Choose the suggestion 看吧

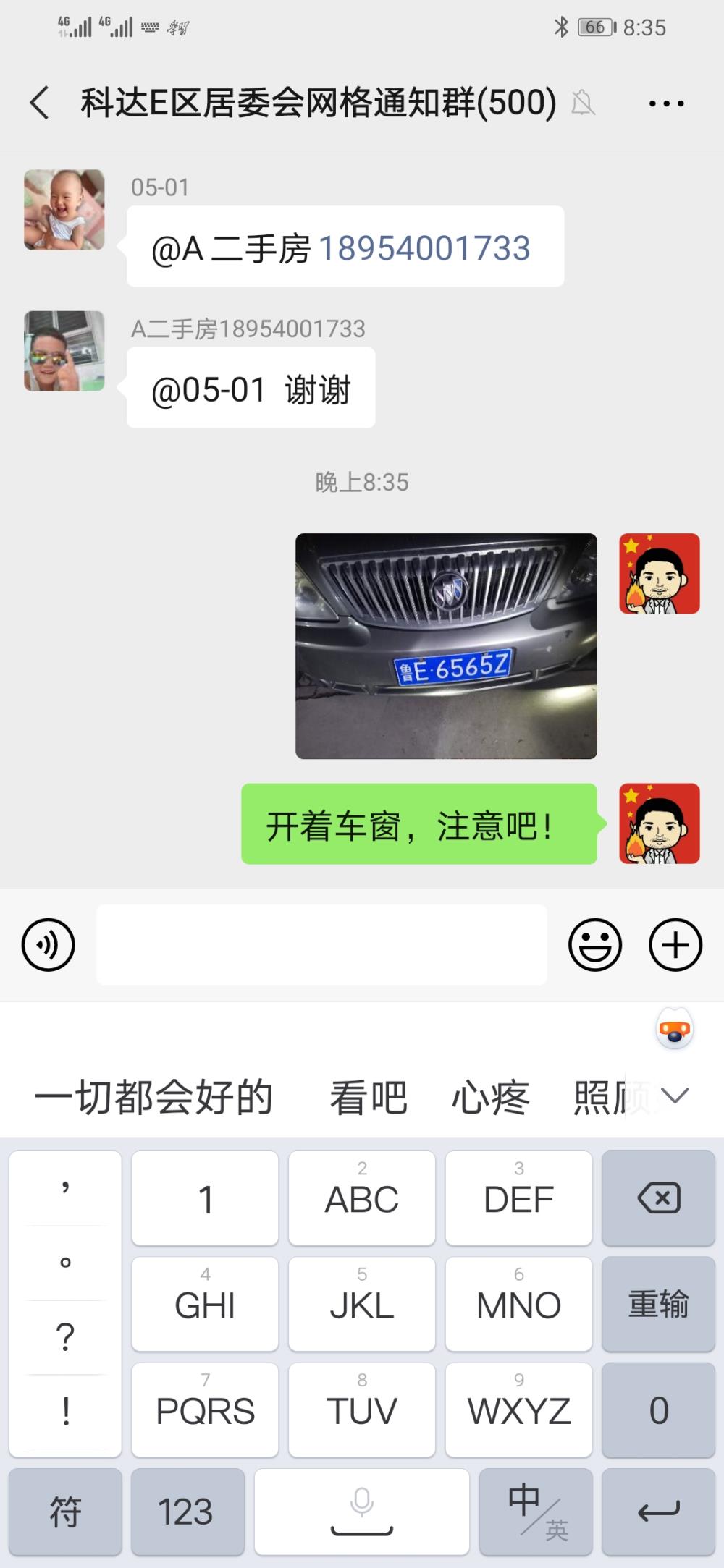click(369, 1097)
